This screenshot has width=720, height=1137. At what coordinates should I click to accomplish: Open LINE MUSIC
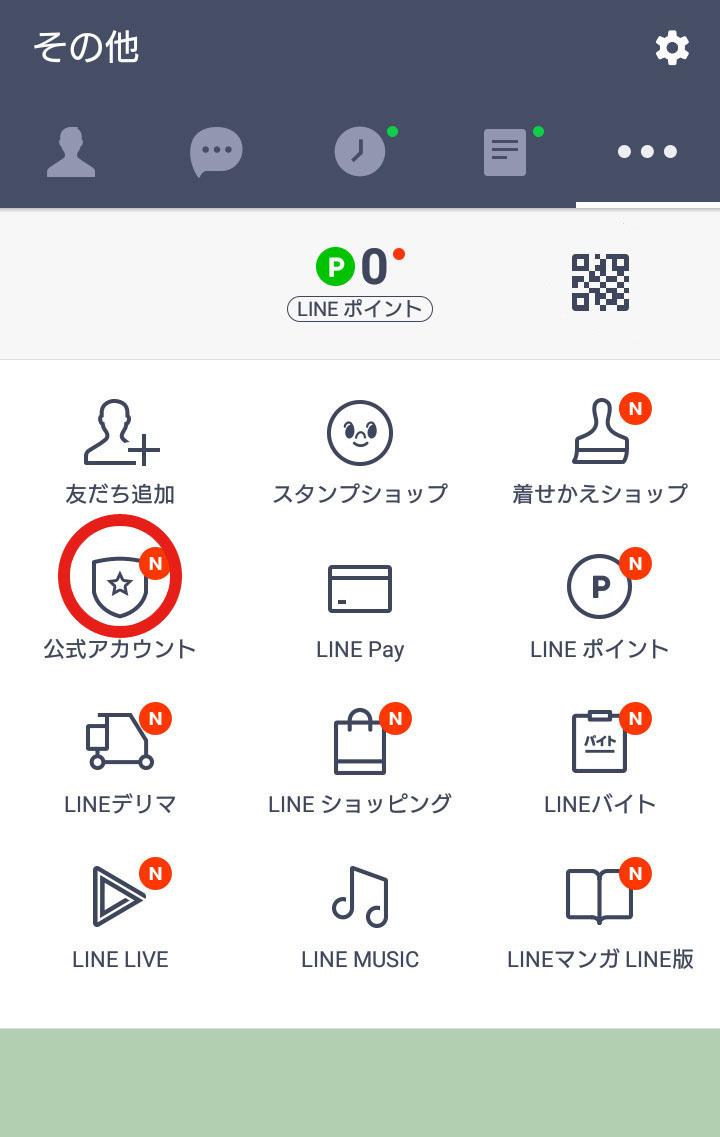360,913
